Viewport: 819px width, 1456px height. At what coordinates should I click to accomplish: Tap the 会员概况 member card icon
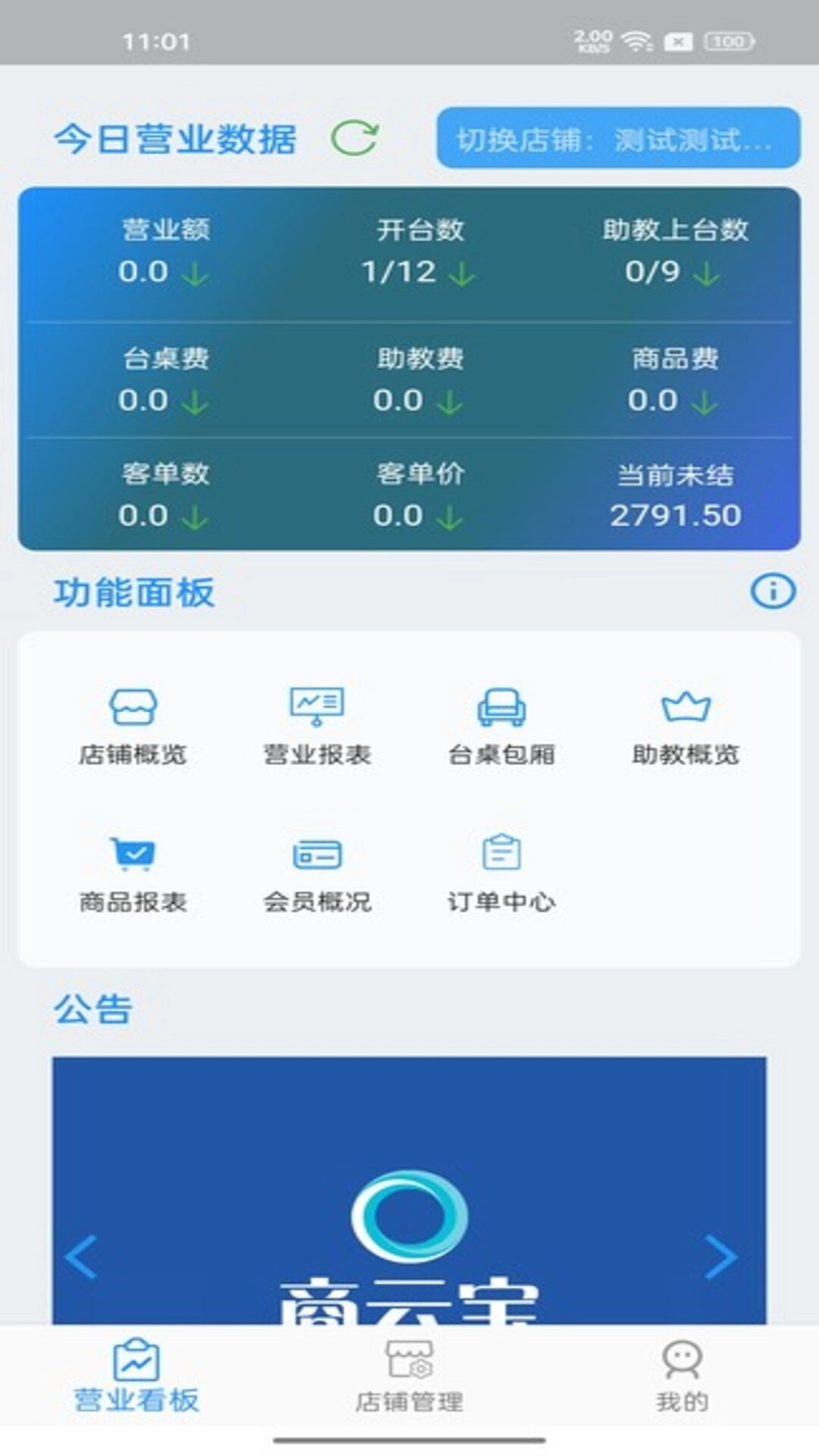pyautogui.click(x=318, y=855)
